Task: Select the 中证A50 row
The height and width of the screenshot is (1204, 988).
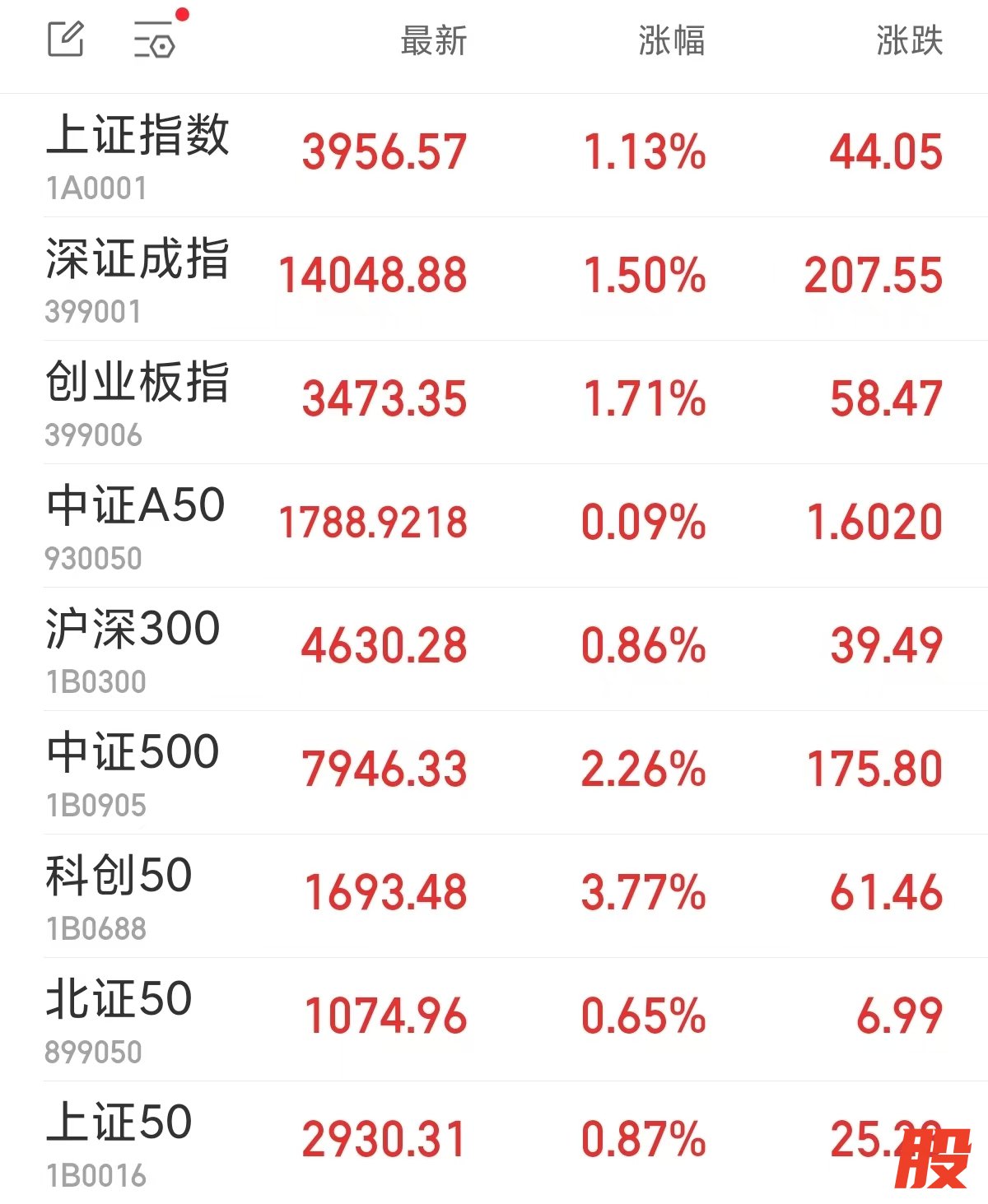Action: click(494, 526)
